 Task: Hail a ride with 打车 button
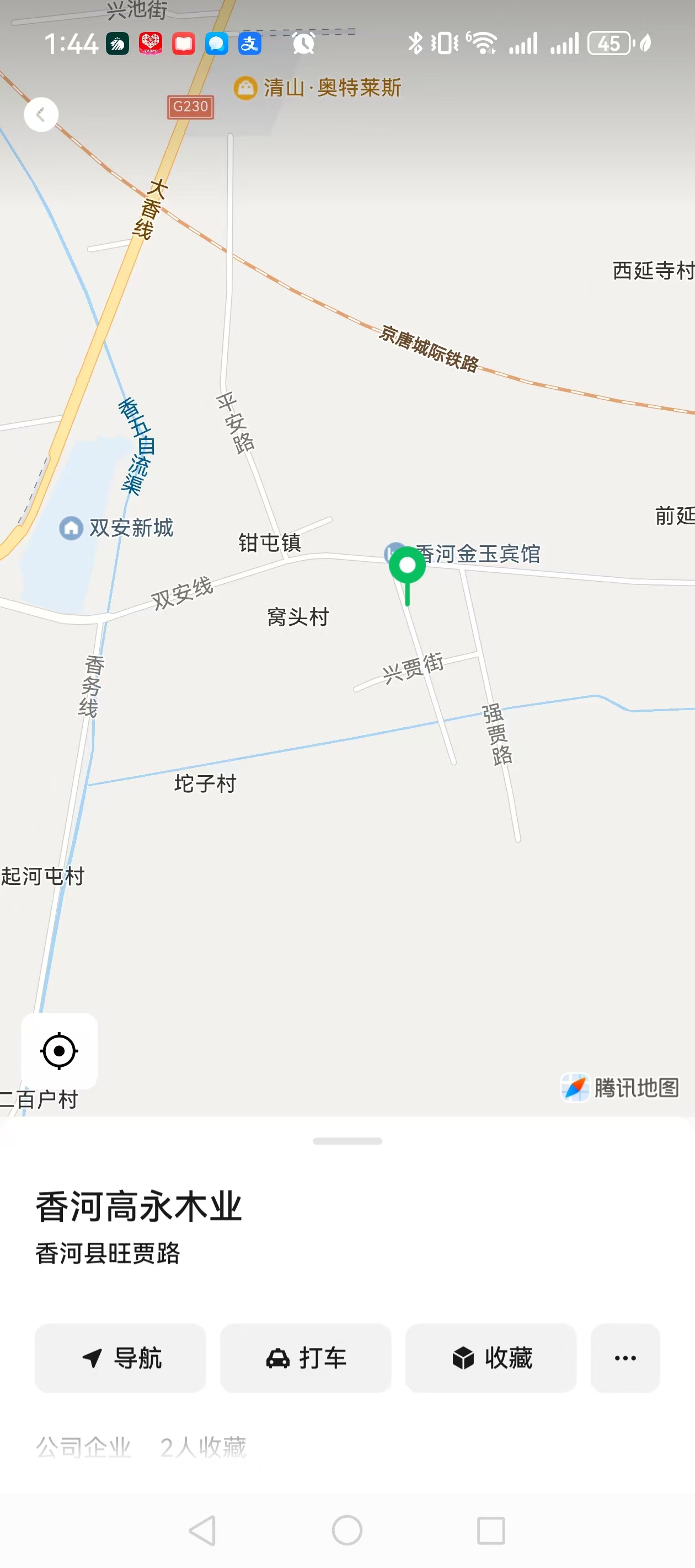coord(306,1357)
